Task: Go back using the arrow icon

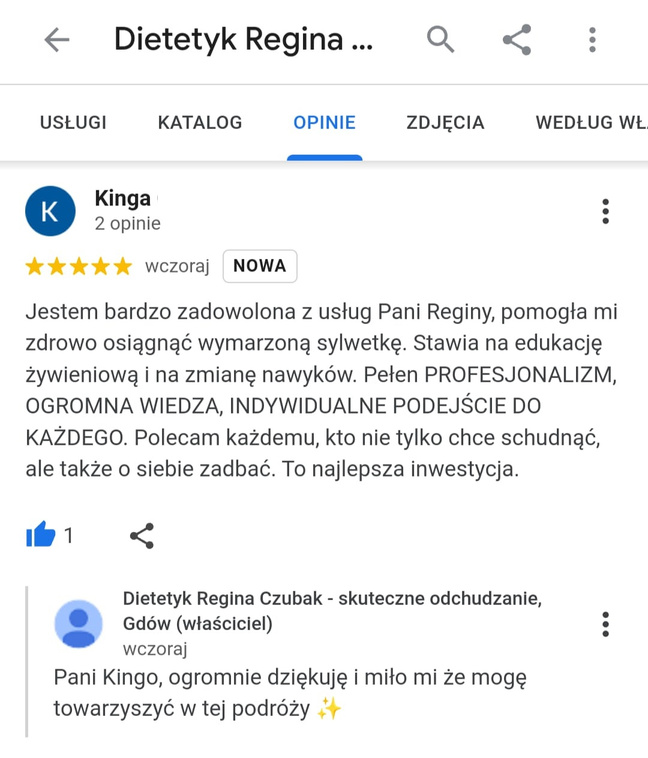Action: click(x=57, y=40)
